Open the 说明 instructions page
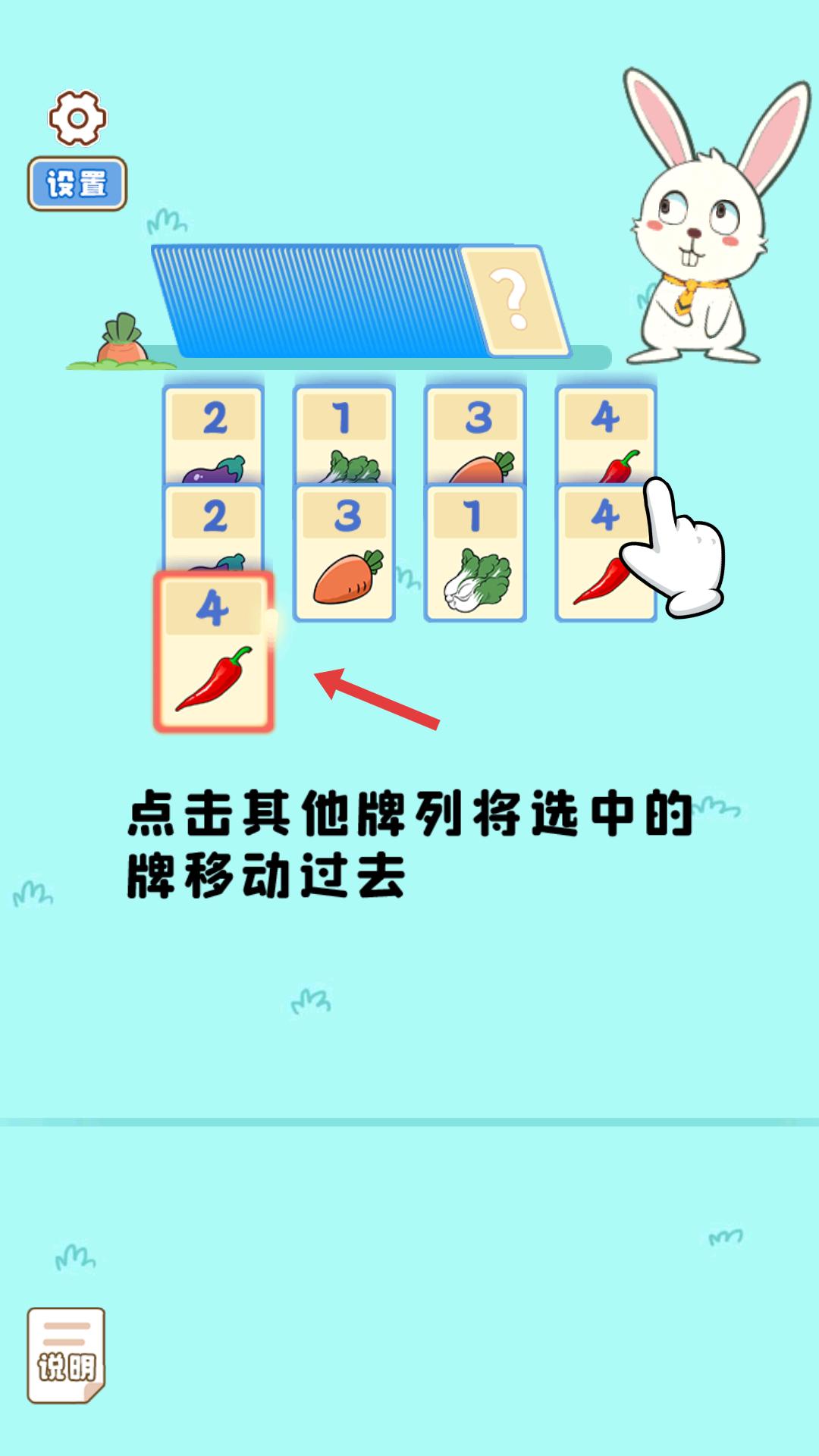 point(66,1355)
